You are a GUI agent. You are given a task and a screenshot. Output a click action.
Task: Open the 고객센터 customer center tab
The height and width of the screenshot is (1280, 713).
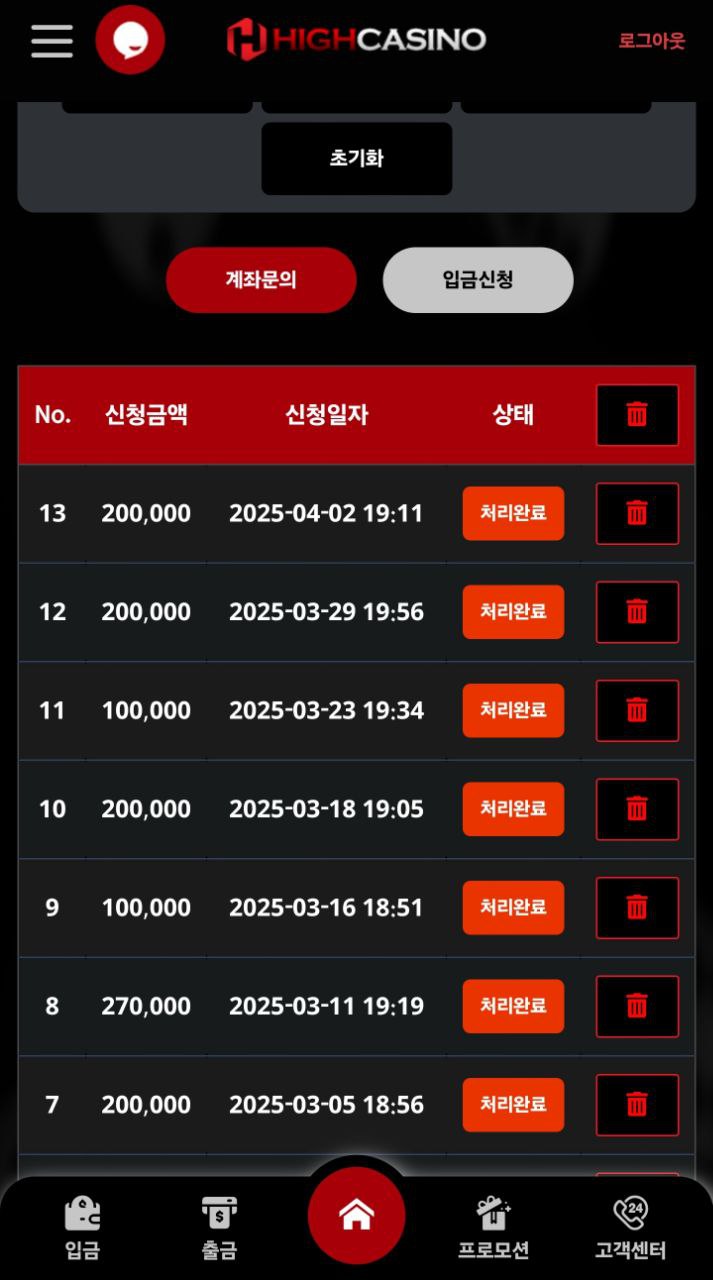pyautogui.click(x=630, y=1228)
